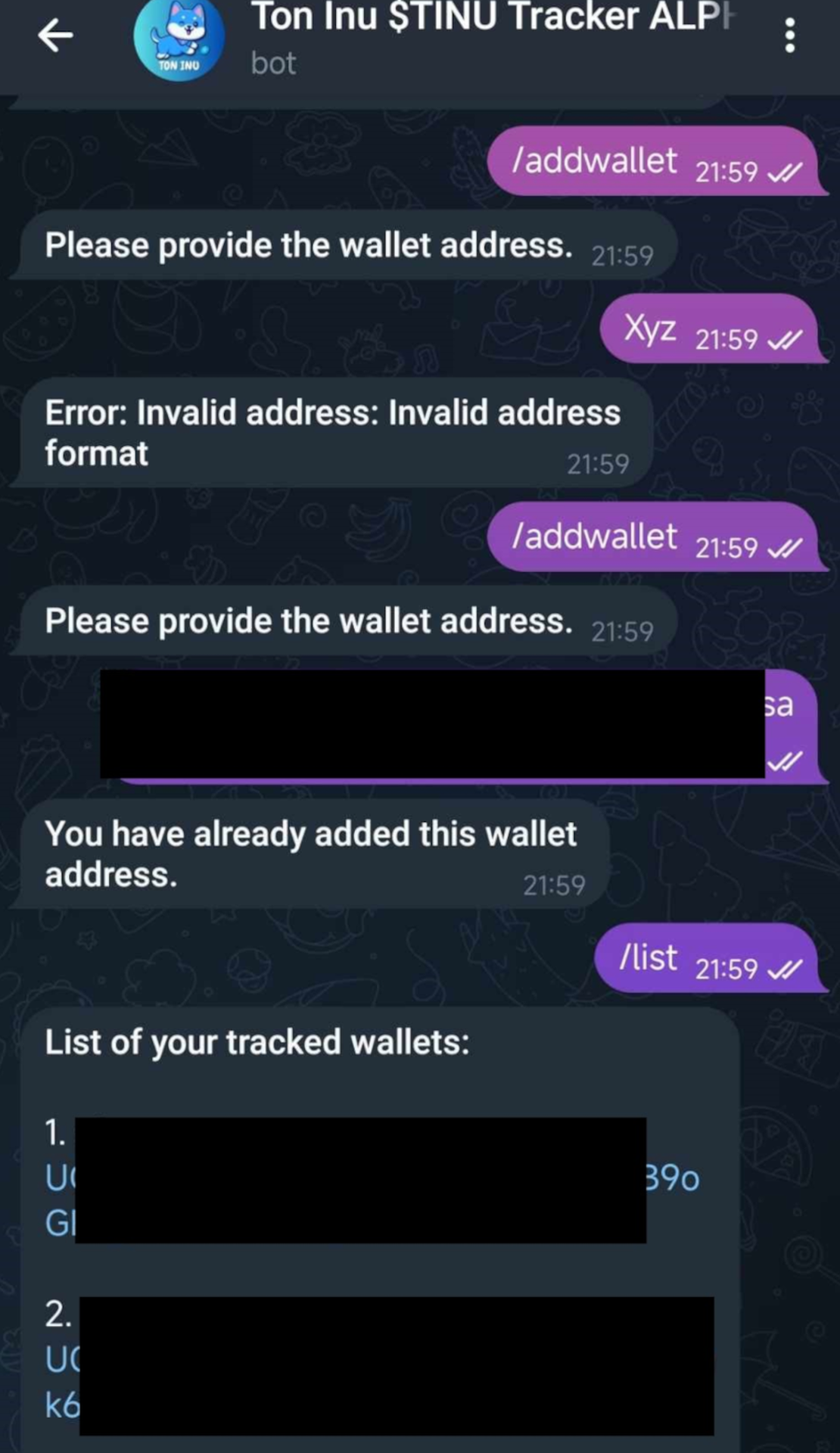Open the three-dot overflow menu
This screenshot has width=840, height=1453.
pos(789,36)
